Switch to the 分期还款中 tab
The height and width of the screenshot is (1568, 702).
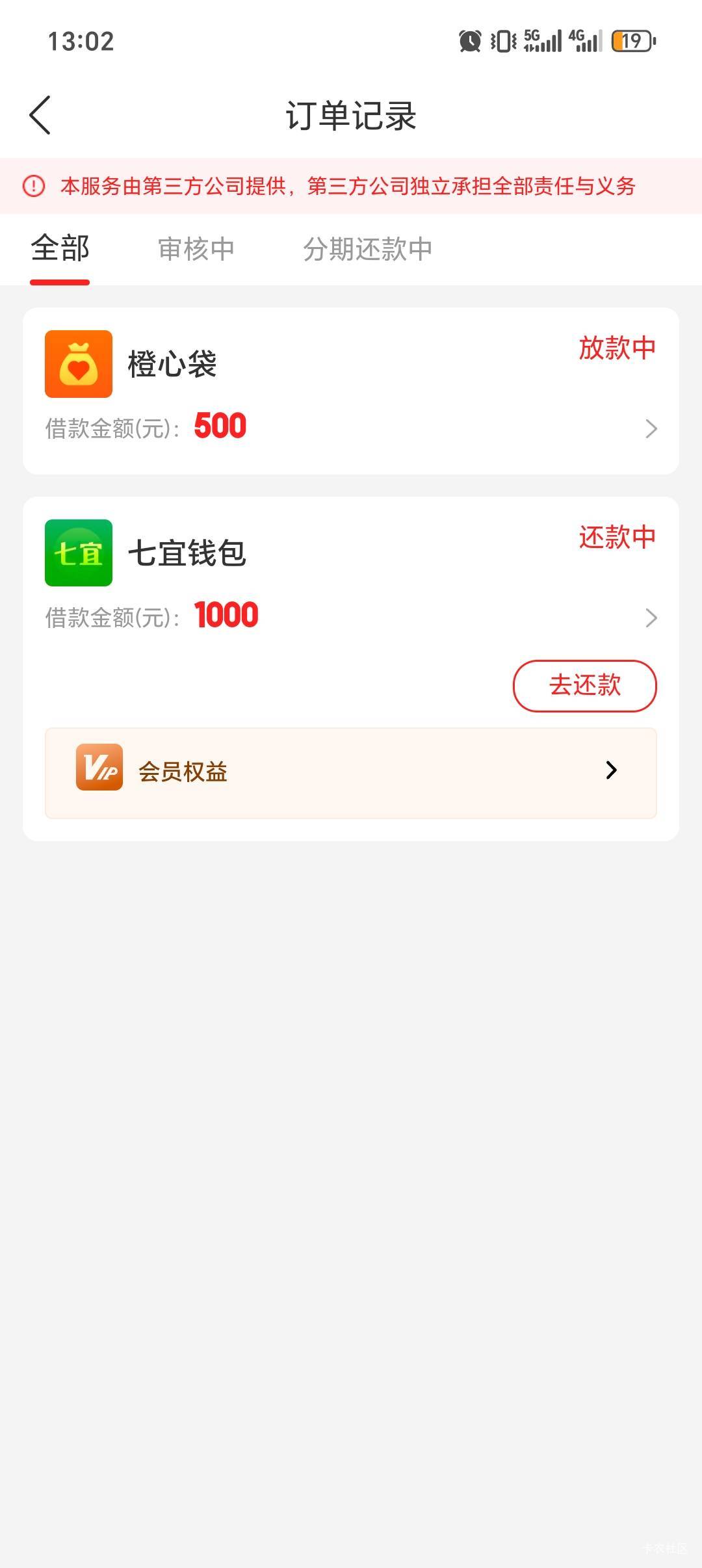[x=367, y=249]
